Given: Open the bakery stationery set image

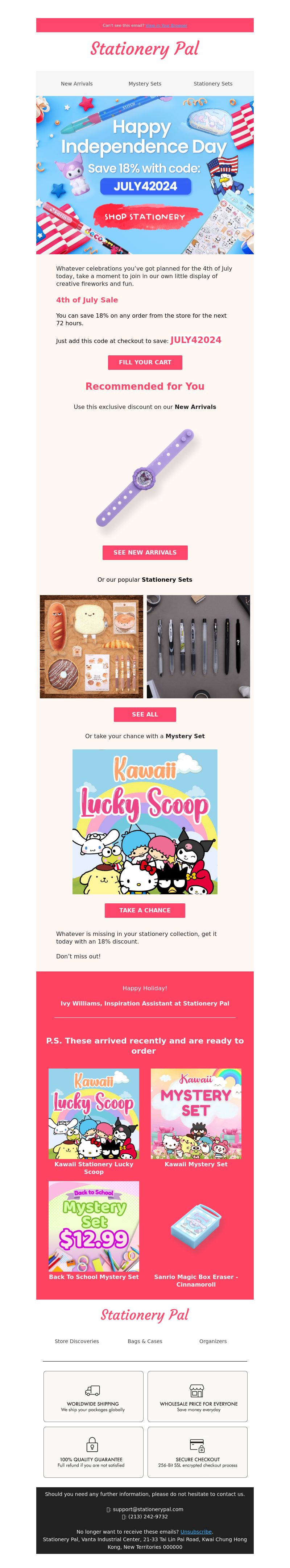Looking at the screenshot, I should pos(91,647).
